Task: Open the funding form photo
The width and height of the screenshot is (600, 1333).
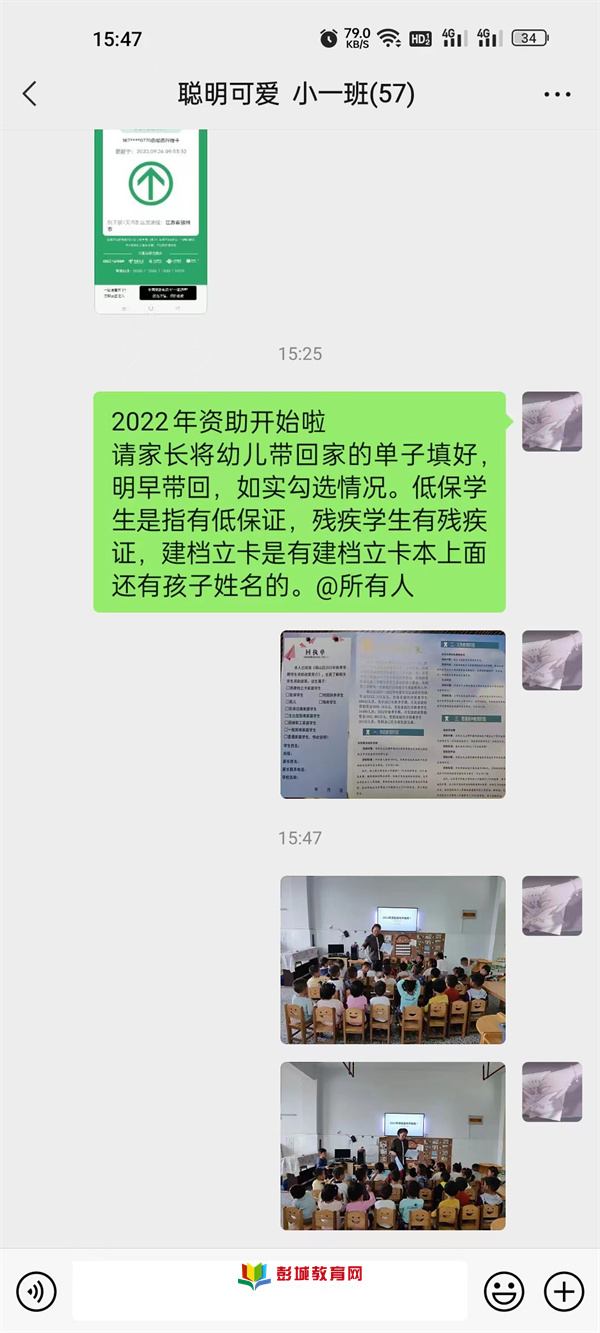Action: coord(392,714)
